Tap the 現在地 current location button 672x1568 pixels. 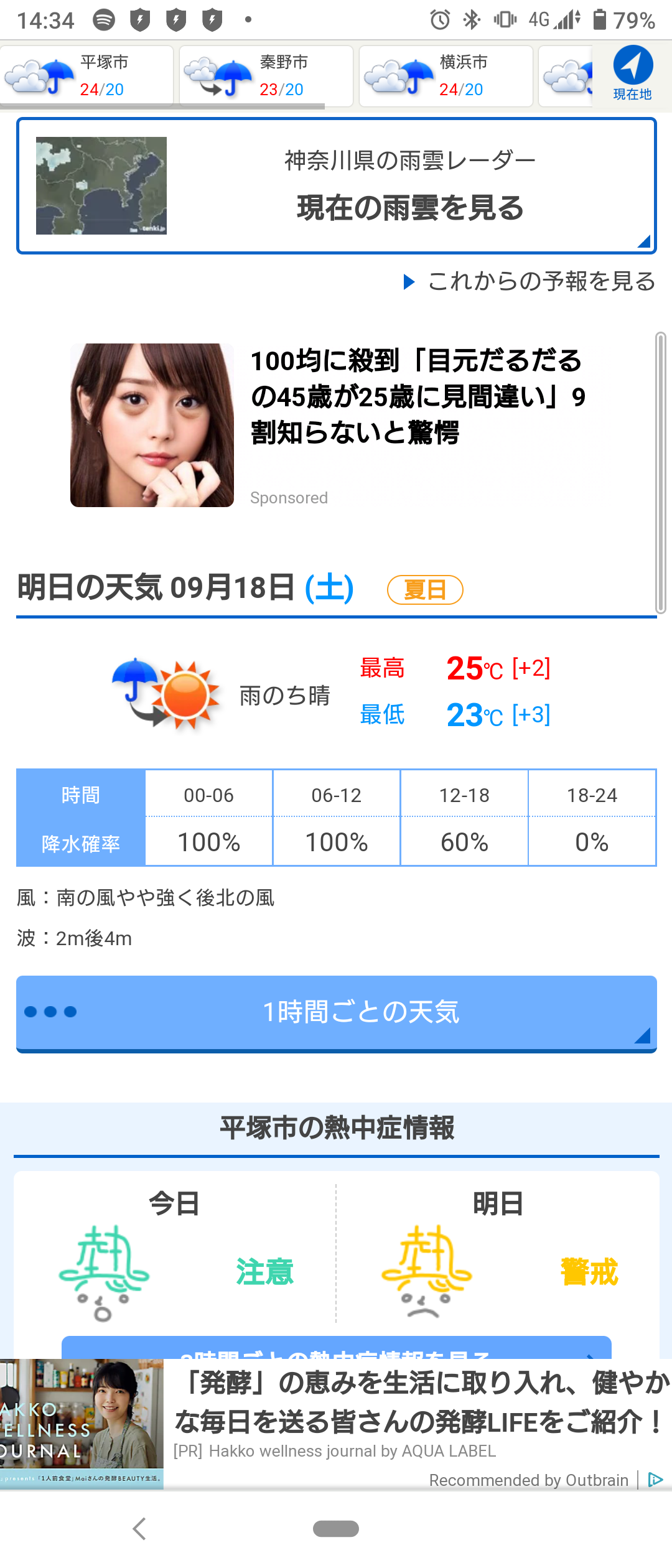(x=632, y=73)
